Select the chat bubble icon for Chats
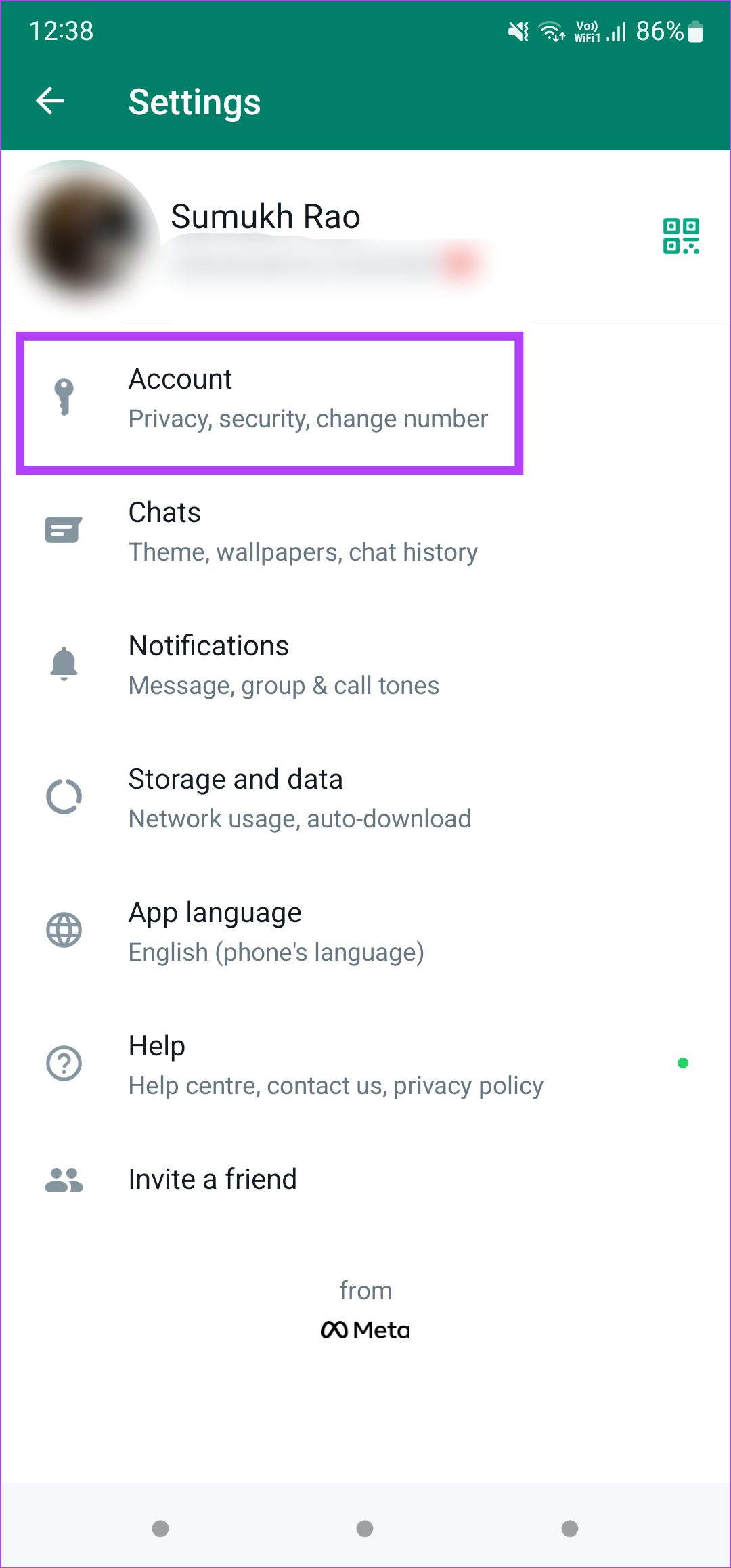Screen dimensions: 731x1568 point(63,530)
